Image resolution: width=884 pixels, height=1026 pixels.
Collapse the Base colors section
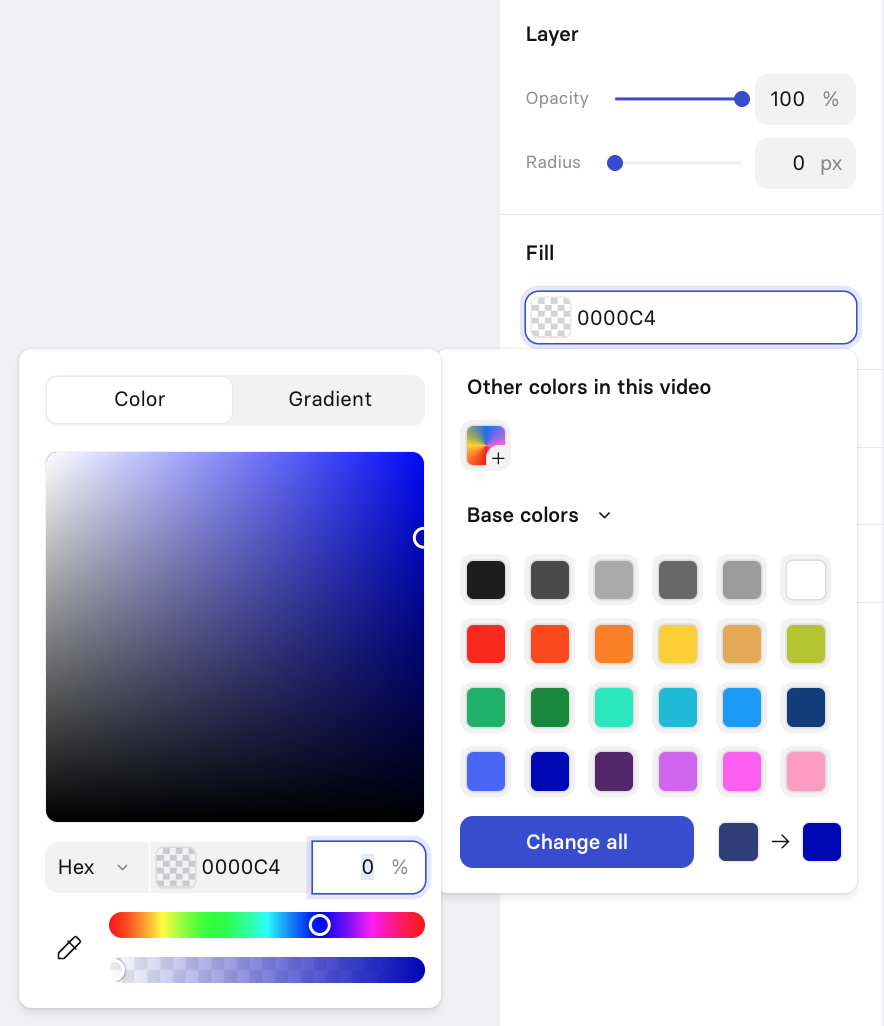[605, 516]
